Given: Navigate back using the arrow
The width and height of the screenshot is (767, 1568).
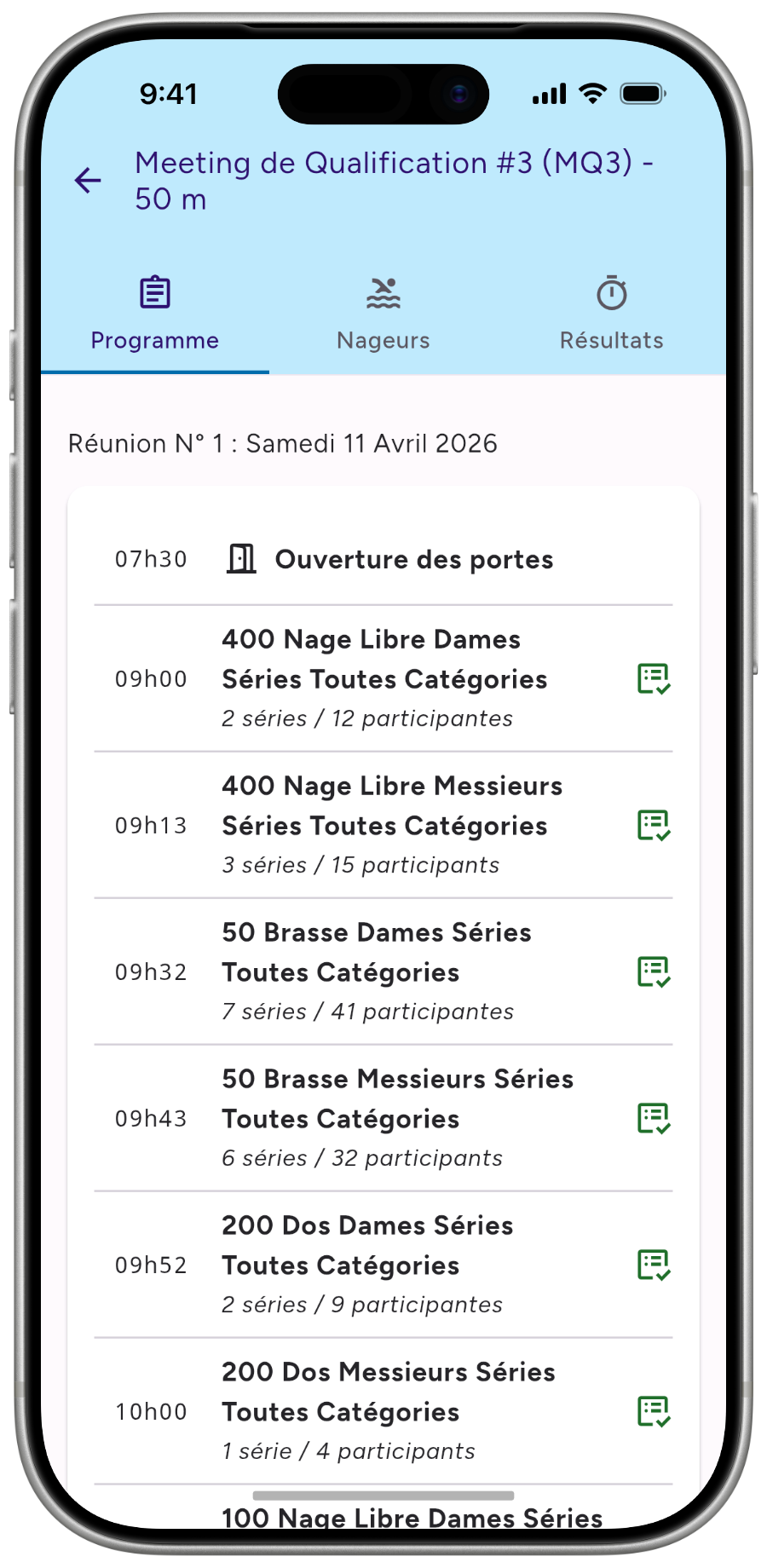Looking at the screenshot, I should tap(87, 181).
